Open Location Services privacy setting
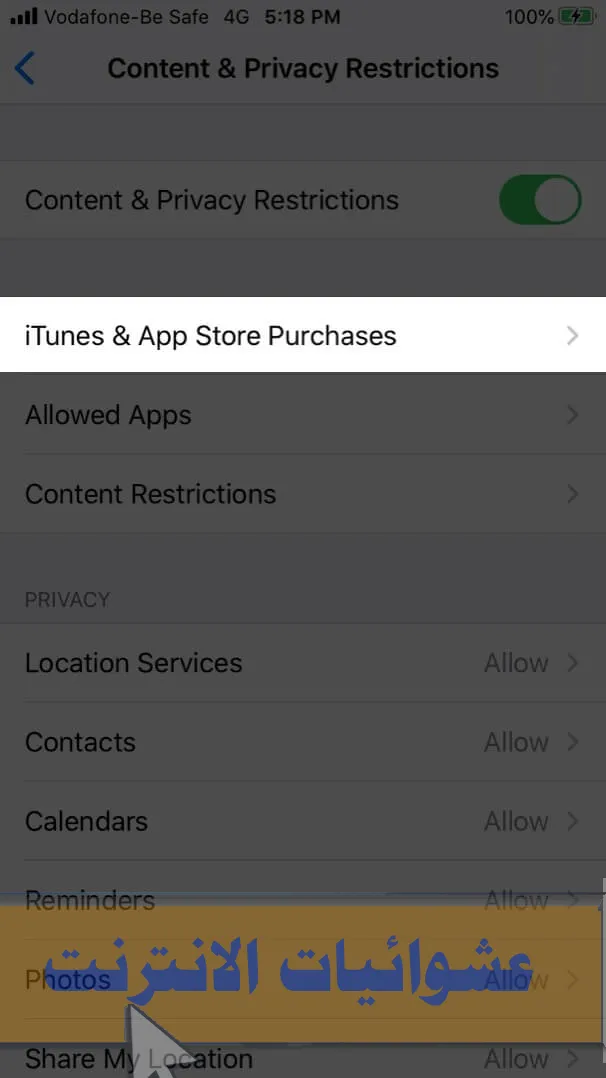Viewport: 606px width, 1078px height. point(302,663)
